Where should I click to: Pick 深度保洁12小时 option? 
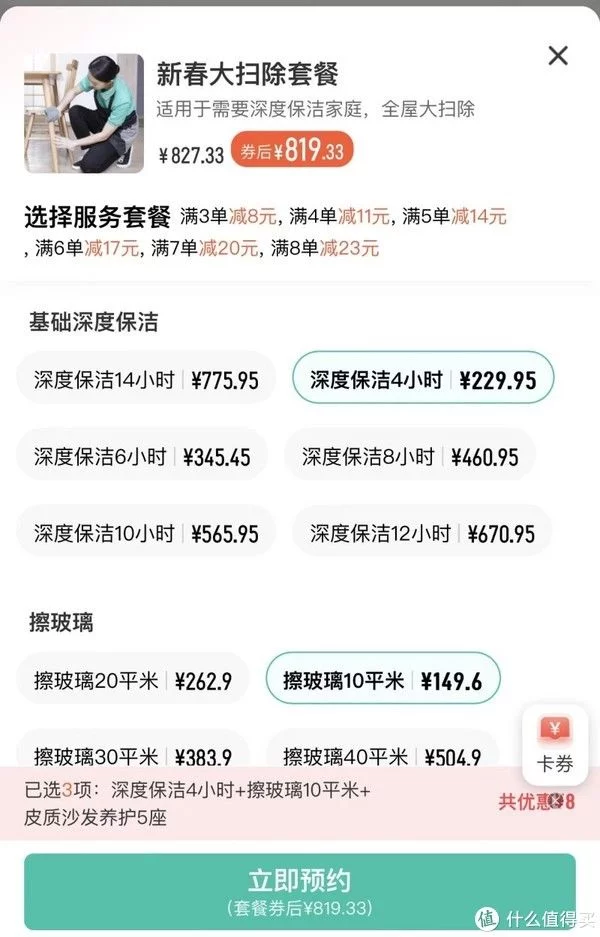pyautogui.click(x=422, y=533)
